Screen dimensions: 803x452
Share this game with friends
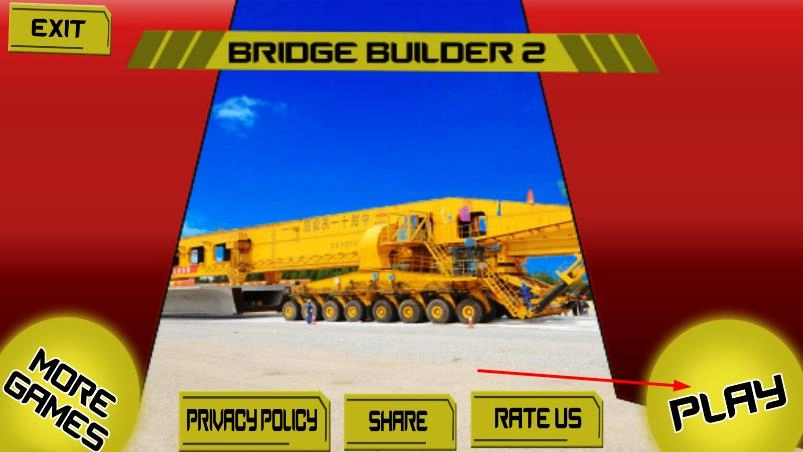point(398,421)
